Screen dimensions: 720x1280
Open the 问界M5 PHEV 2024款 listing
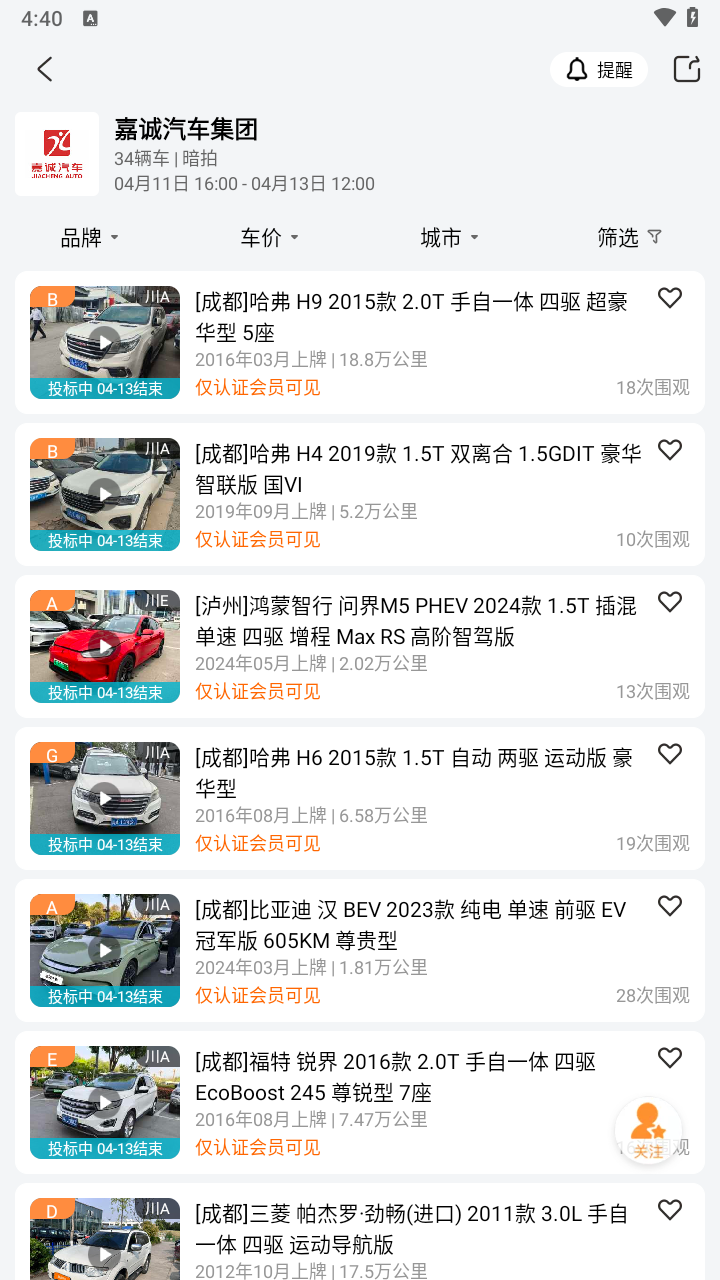[x=410, y=621]
